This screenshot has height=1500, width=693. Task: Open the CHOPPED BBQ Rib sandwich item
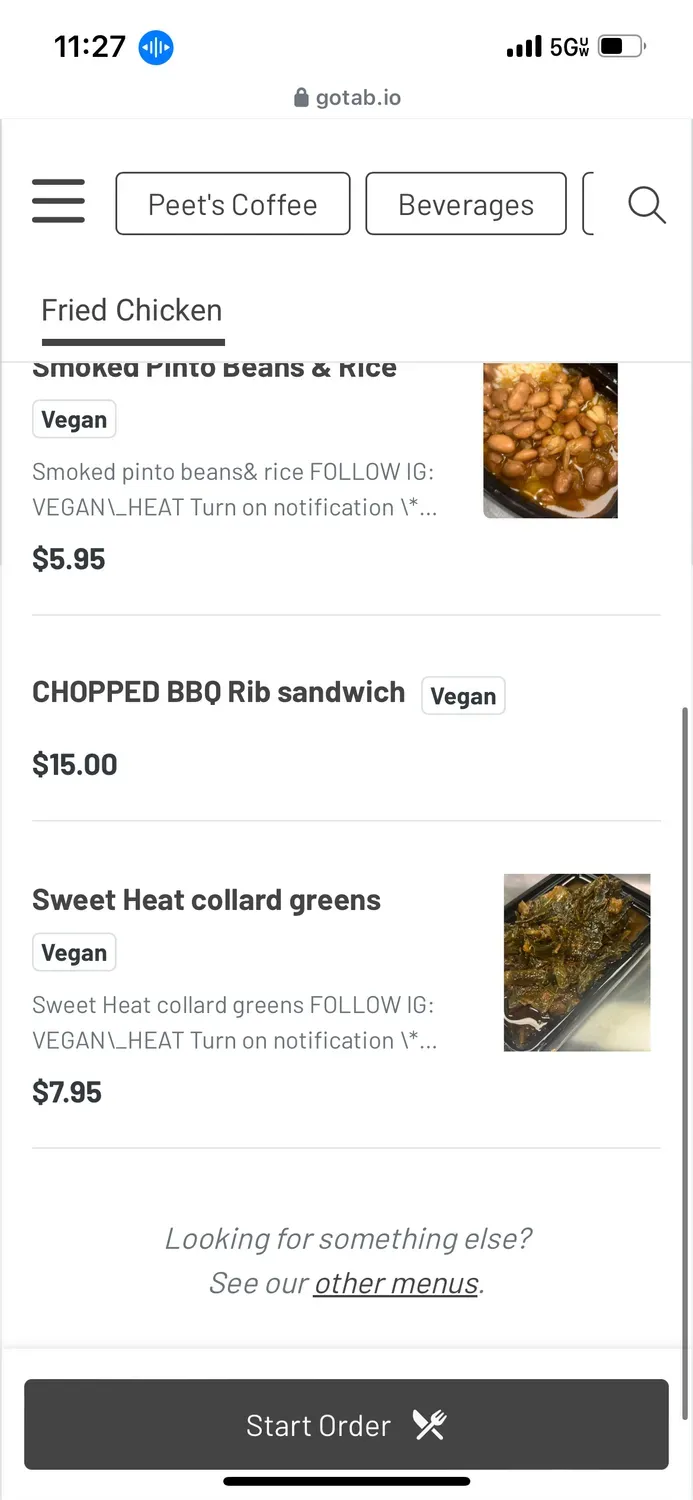[x=219, y=693]
